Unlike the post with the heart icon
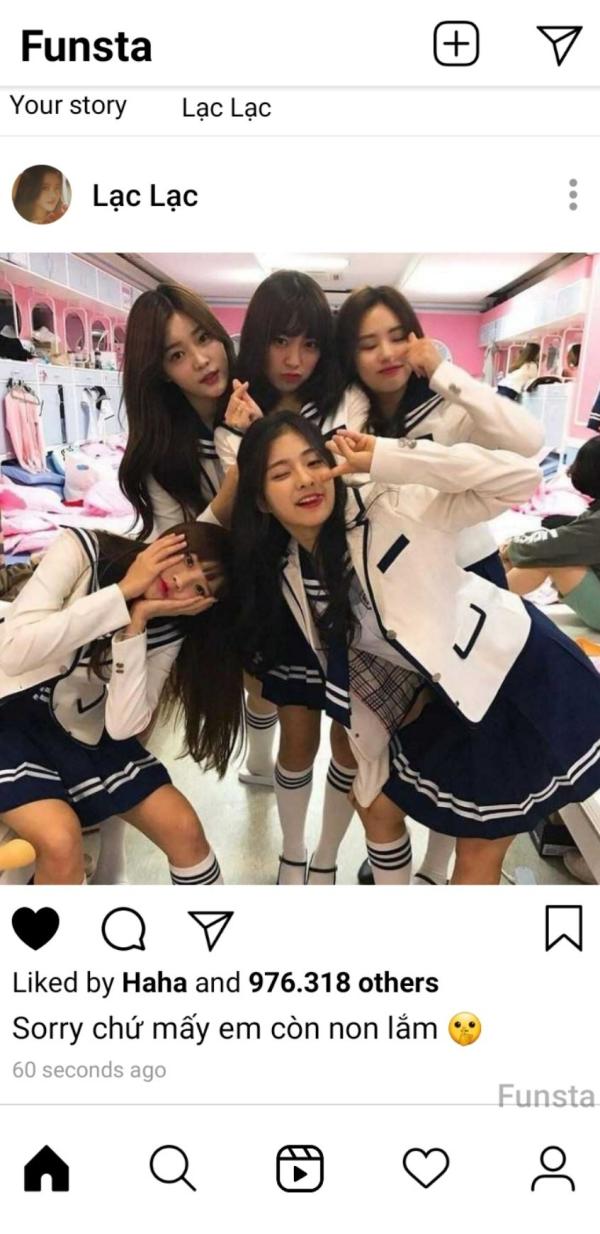Screen dimensions: 600x1234 36,929
